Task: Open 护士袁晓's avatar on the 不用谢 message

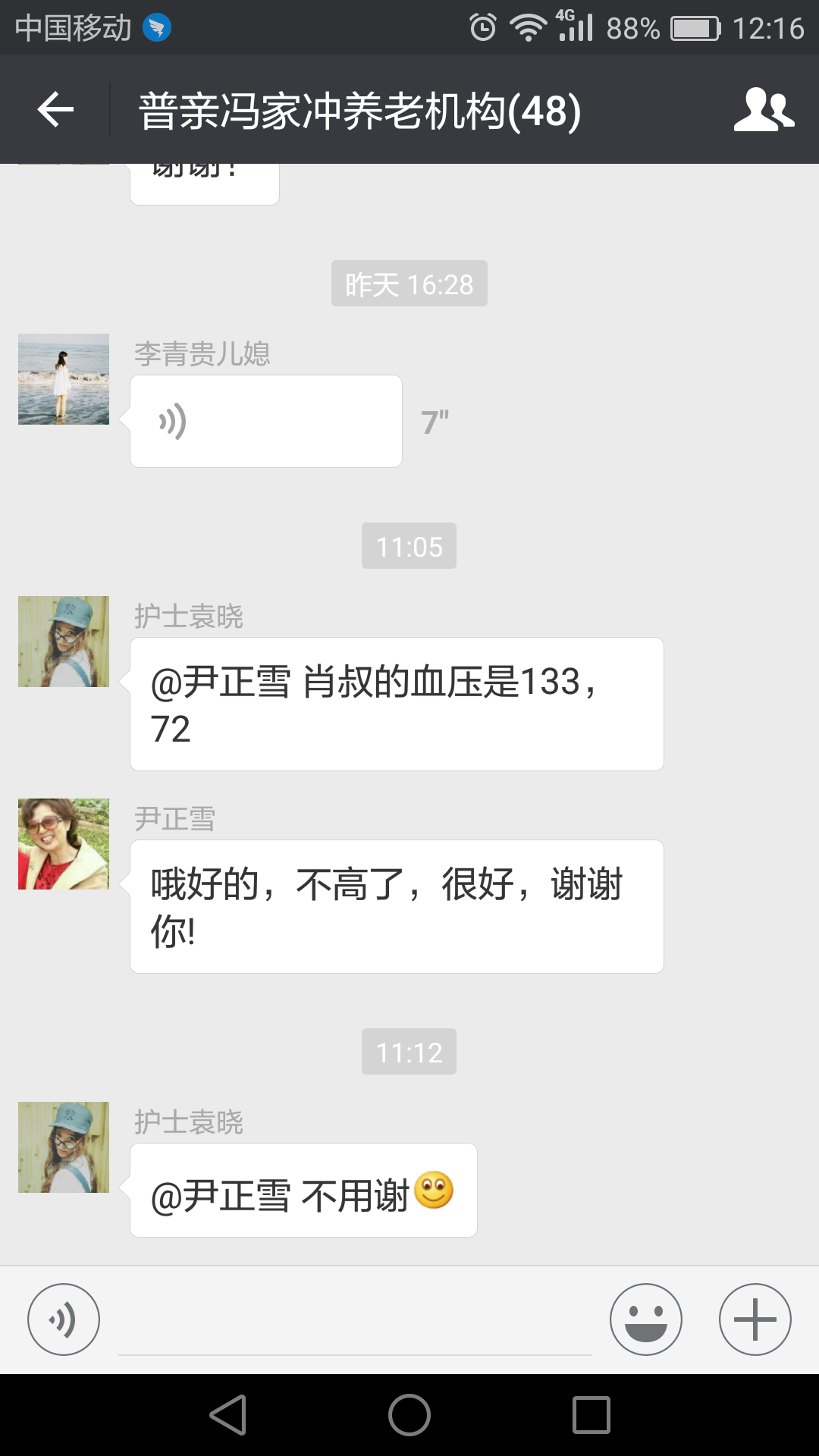Action: pyautogui.click(x=64, y=1147)
